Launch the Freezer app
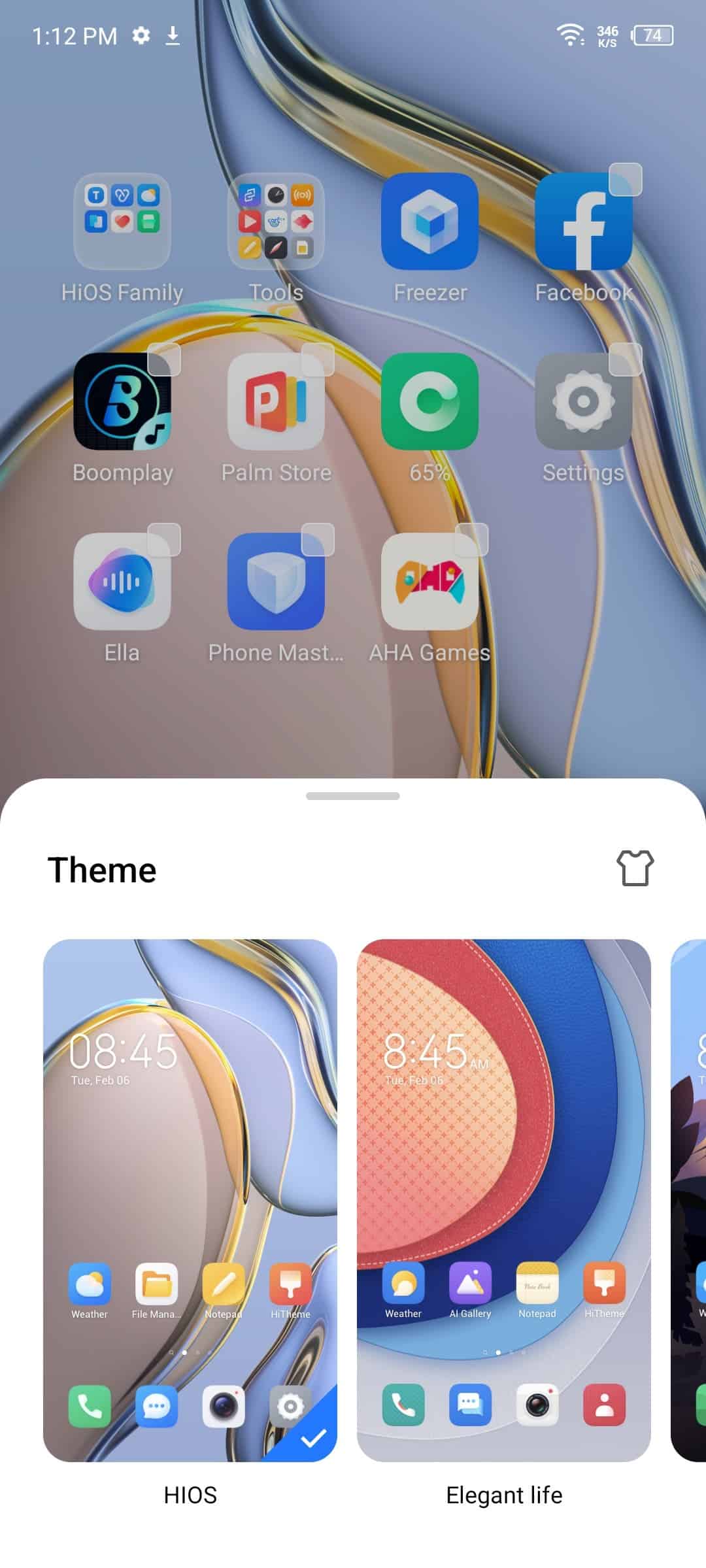The width and height of the screenshot is (706, 1568). click(429, 222)
